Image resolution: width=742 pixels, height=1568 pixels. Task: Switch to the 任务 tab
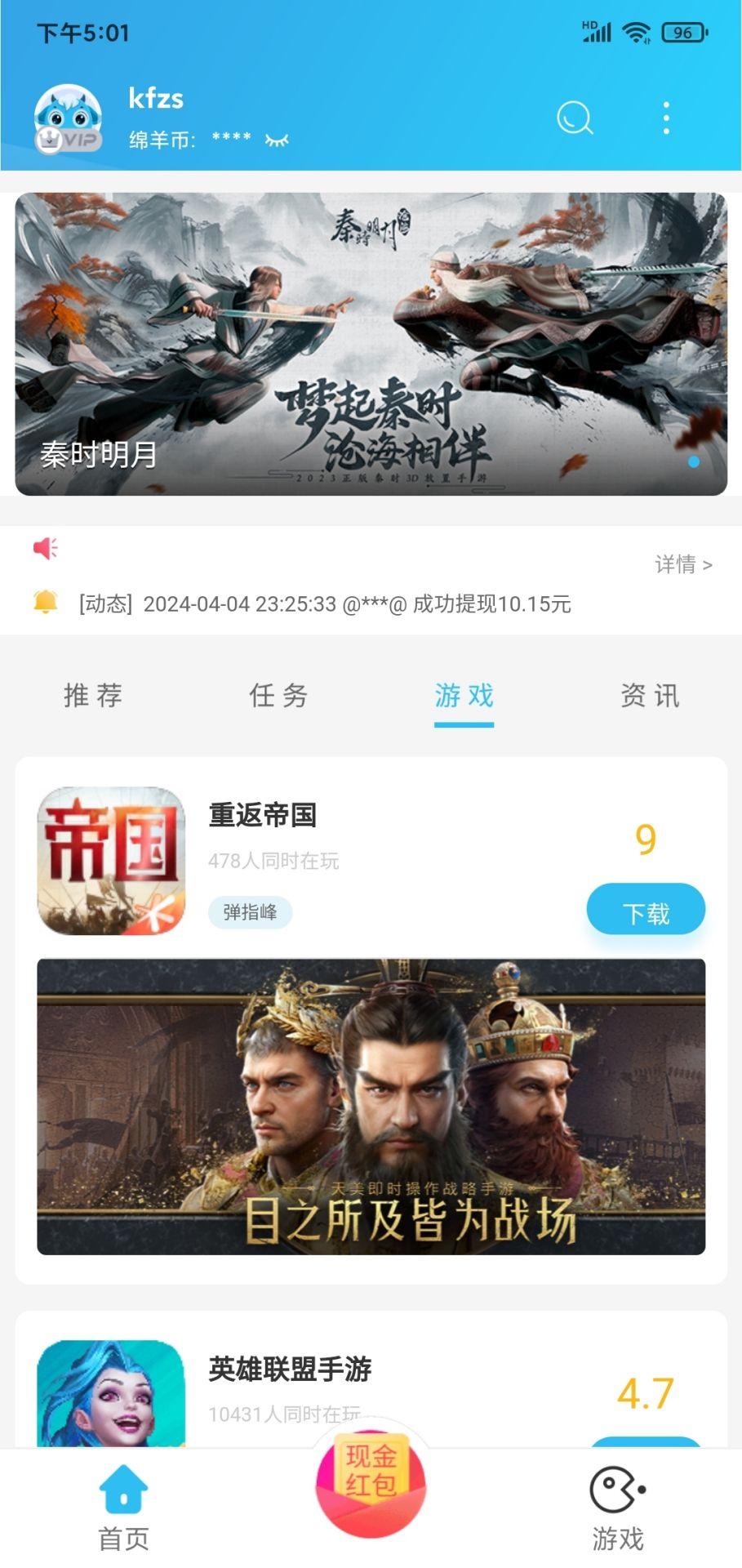[x=278, y=696]
